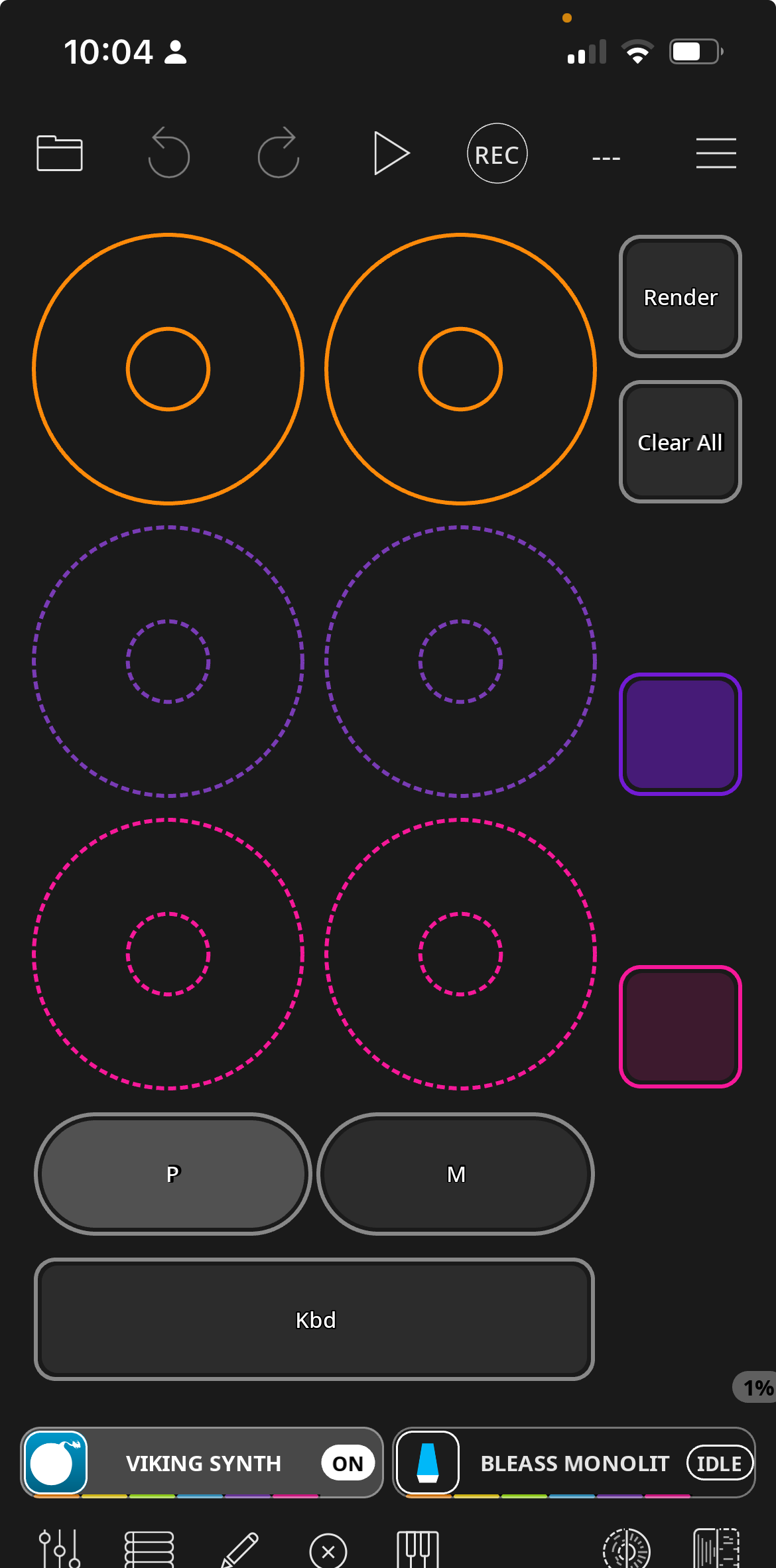Select the pink square pad
Viewport: 776px width, 1568px height.
coord(680,1027)
